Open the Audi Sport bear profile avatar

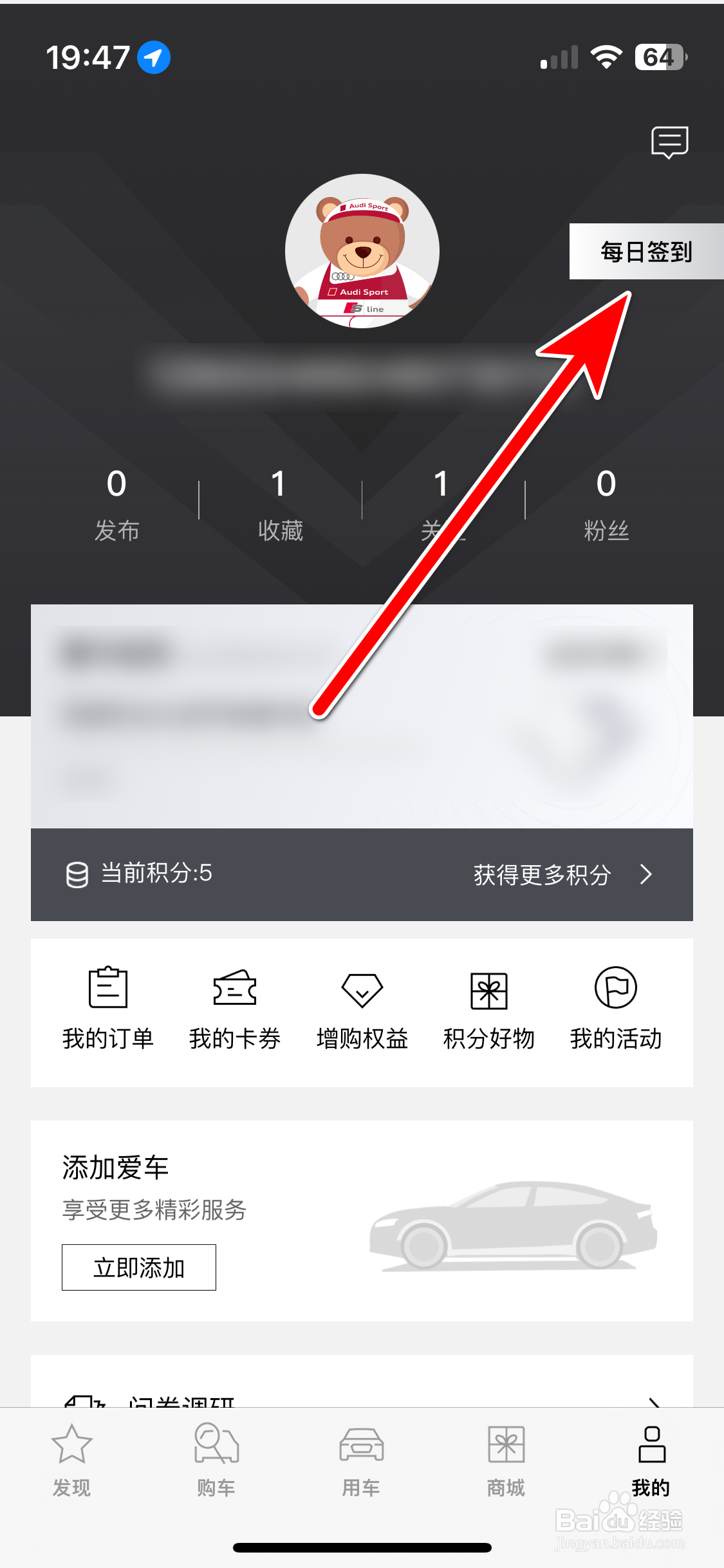click(362, 251)
